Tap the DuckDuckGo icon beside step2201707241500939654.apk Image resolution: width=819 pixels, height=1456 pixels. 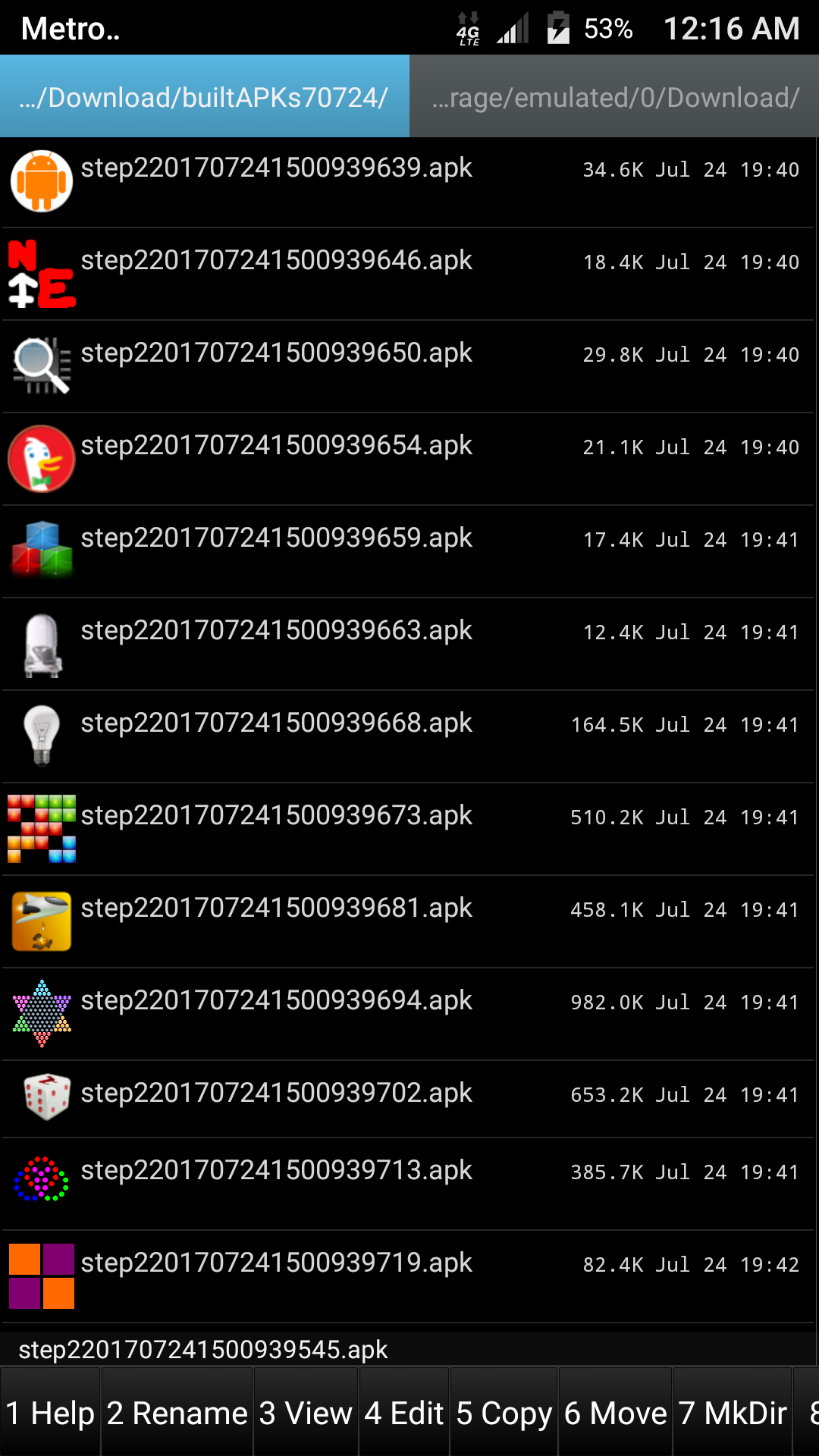click(x=42, y=458)
